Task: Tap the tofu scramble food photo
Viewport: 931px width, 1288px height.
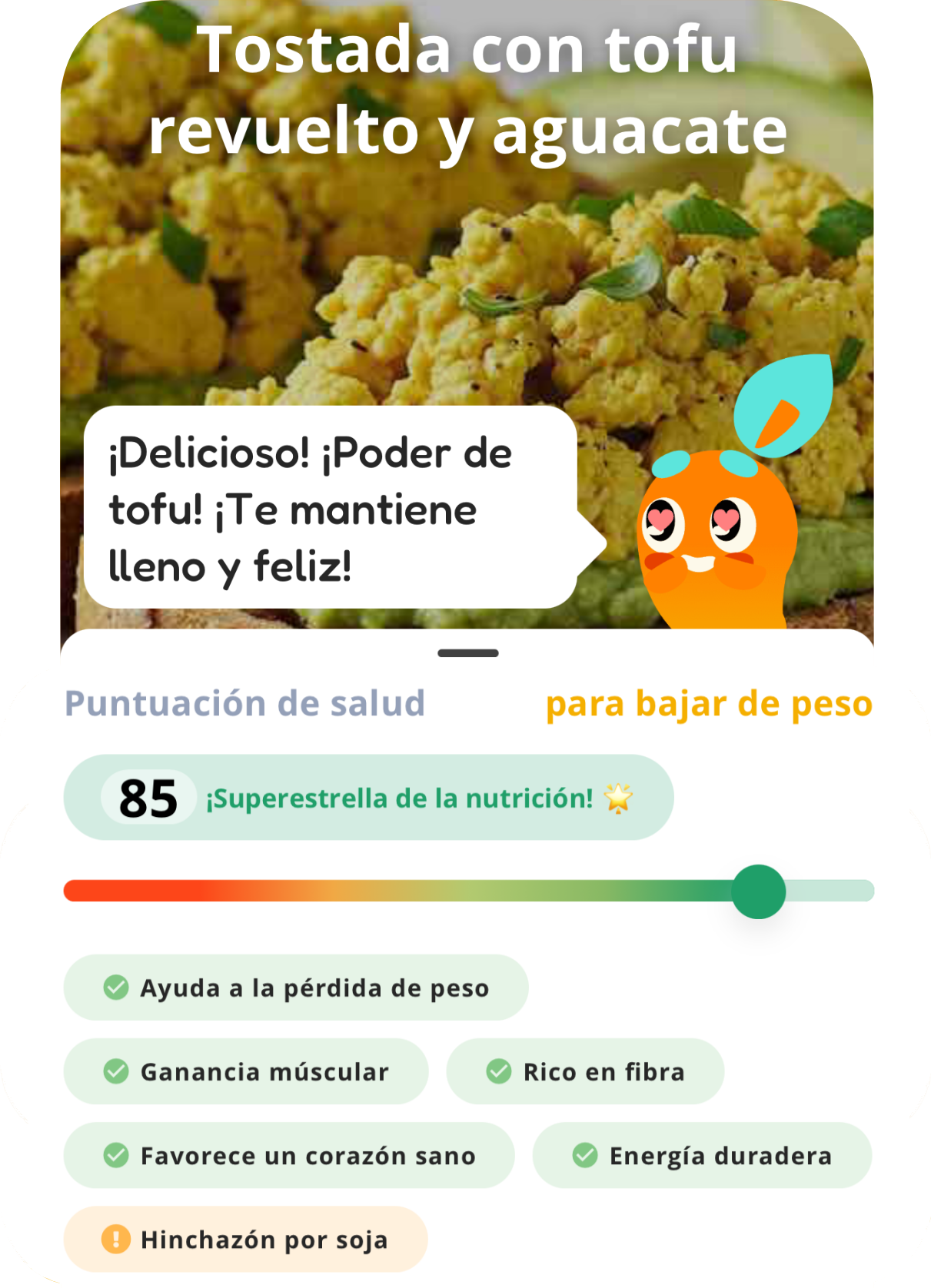Action: coord(384,292)
